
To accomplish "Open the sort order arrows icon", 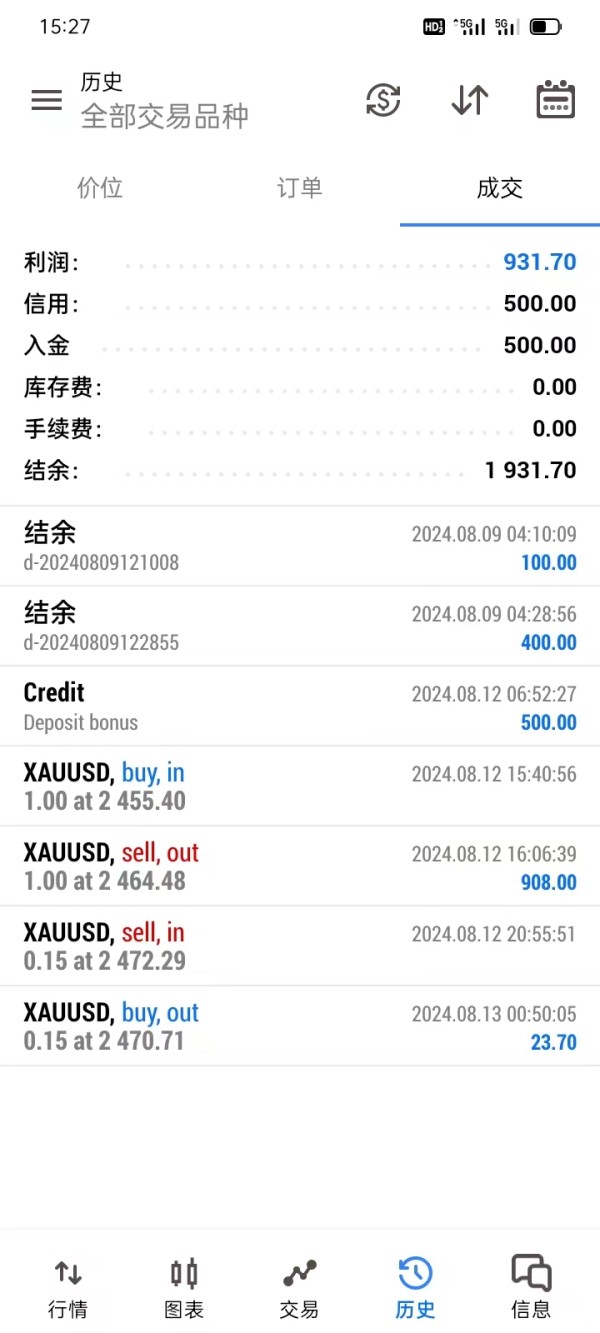I will 469,100.
